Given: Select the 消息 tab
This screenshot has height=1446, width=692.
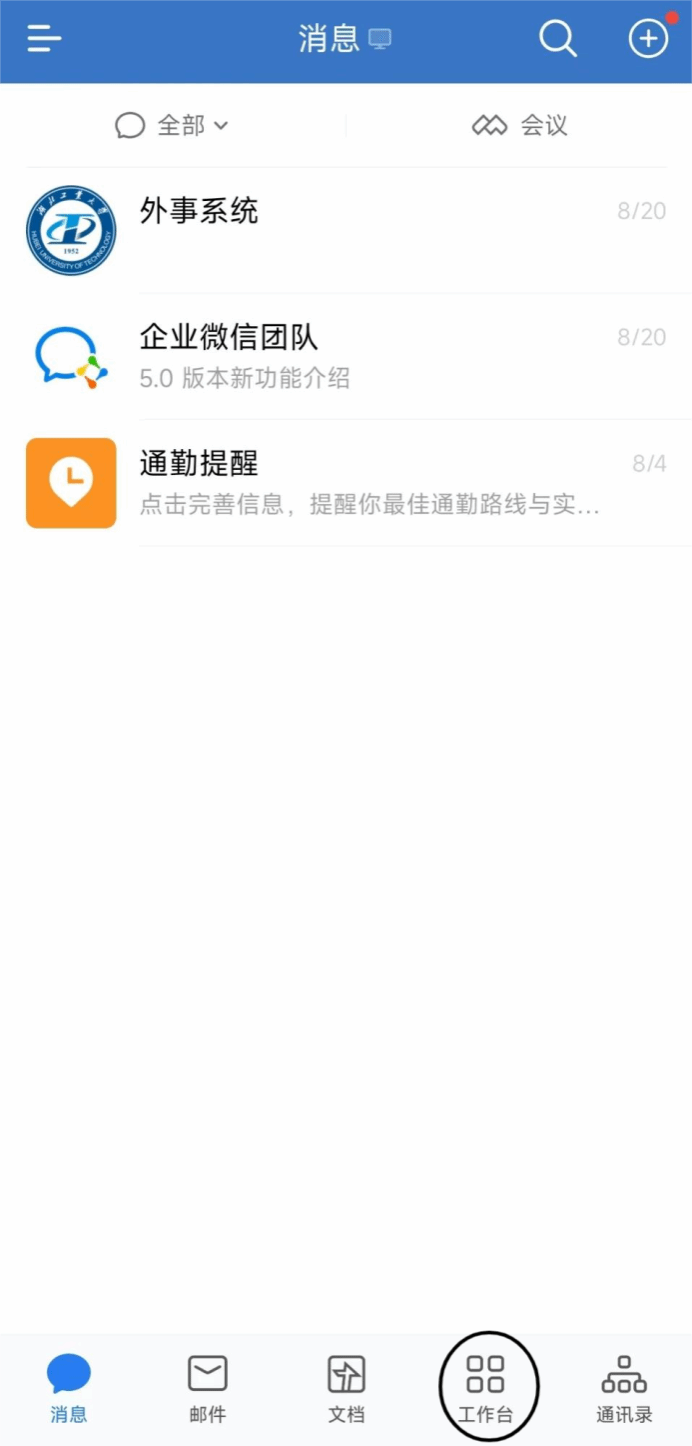Looking at the screenshot, I should click(69, 1388).
